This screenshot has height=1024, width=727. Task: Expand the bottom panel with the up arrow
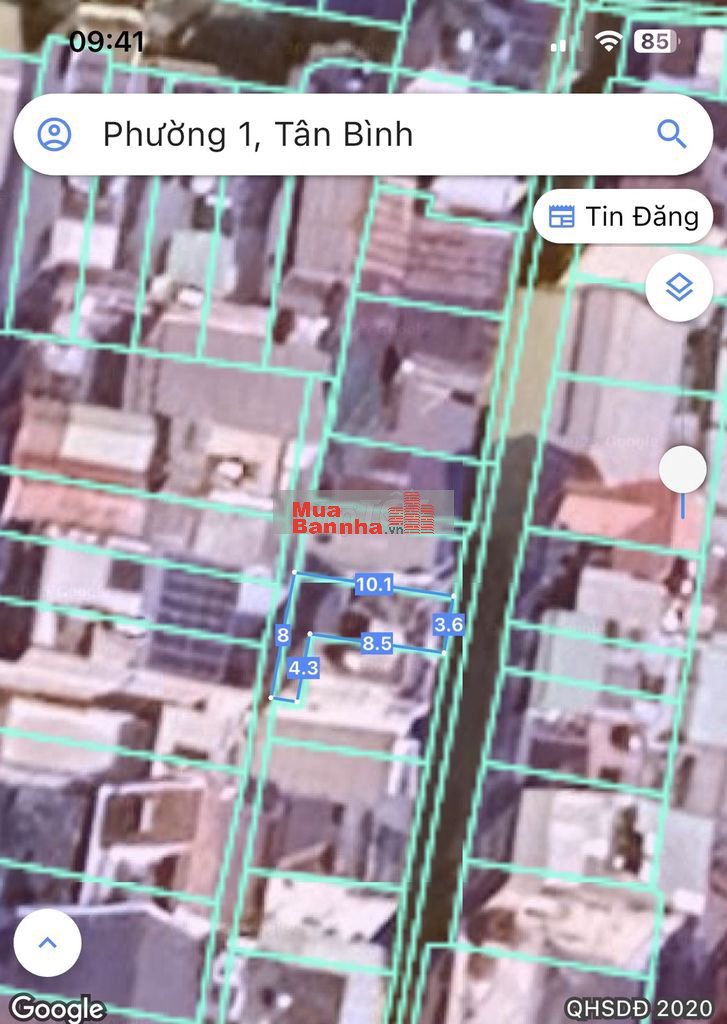47,942
